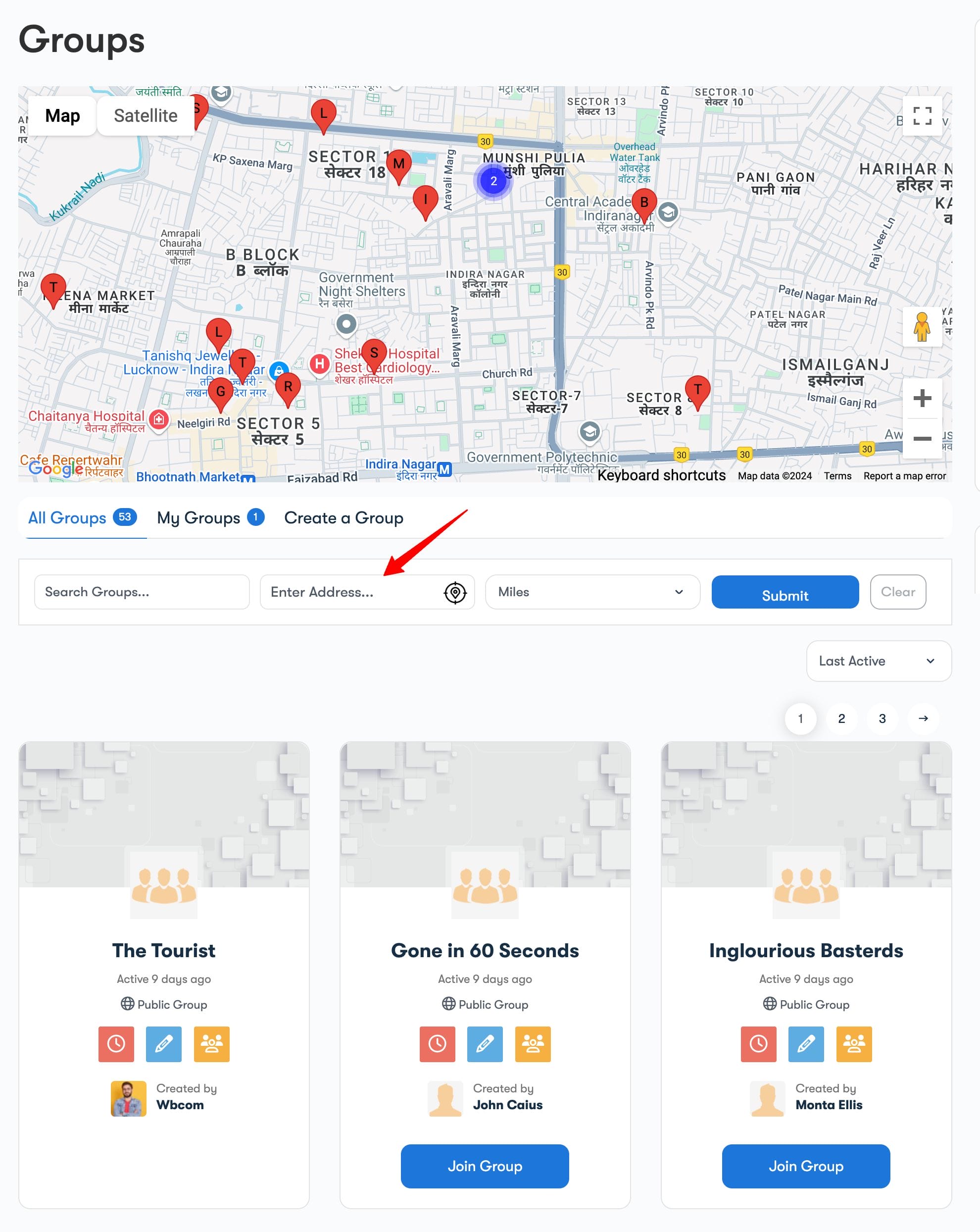Open the Last Active sort dropdown

coord(878,661)
